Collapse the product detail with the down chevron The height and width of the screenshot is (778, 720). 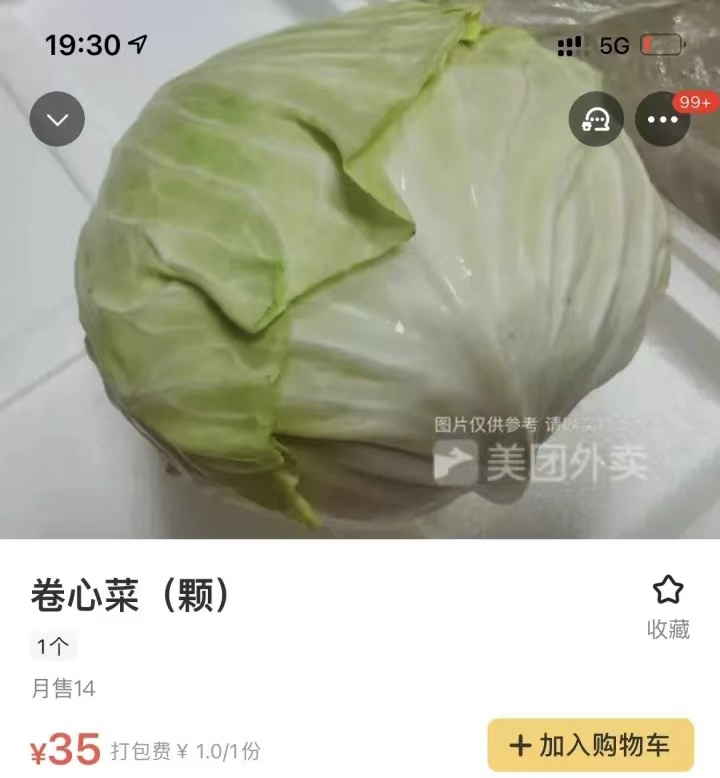click(57, 120)
